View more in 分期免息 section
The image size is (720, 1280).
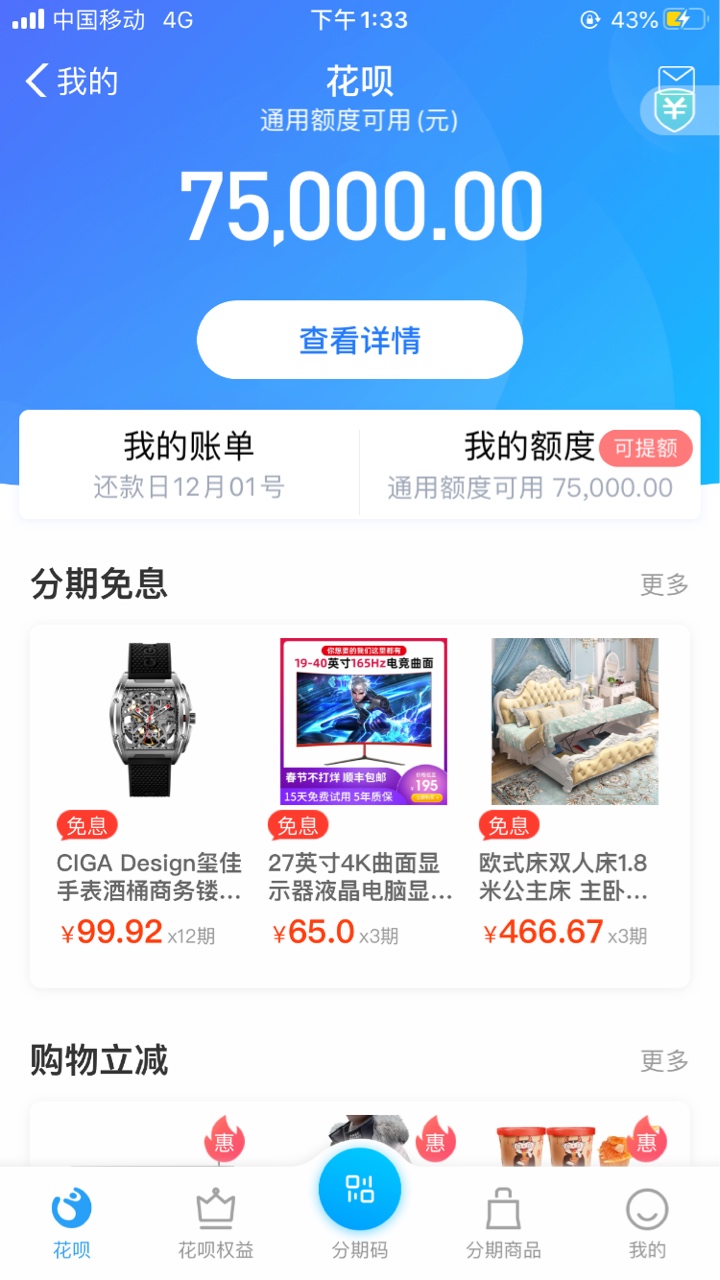[665, 584]
